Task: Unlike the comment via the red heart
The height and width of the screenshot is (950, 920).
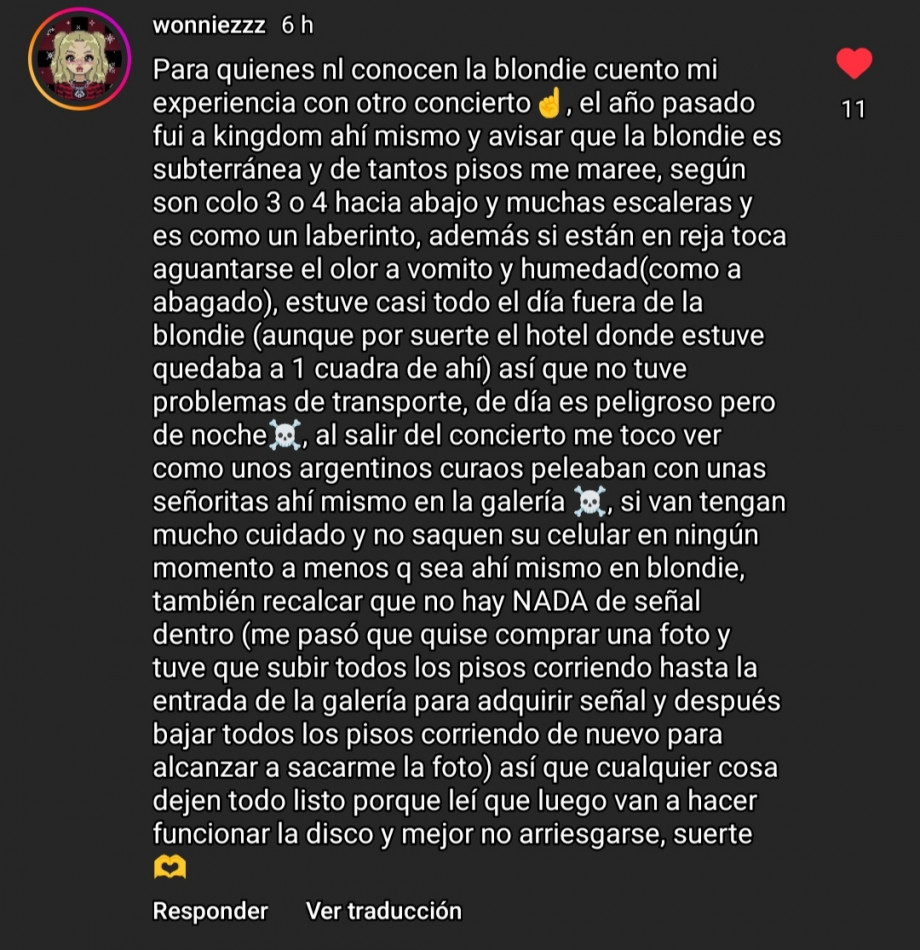Action: point(853,64)
